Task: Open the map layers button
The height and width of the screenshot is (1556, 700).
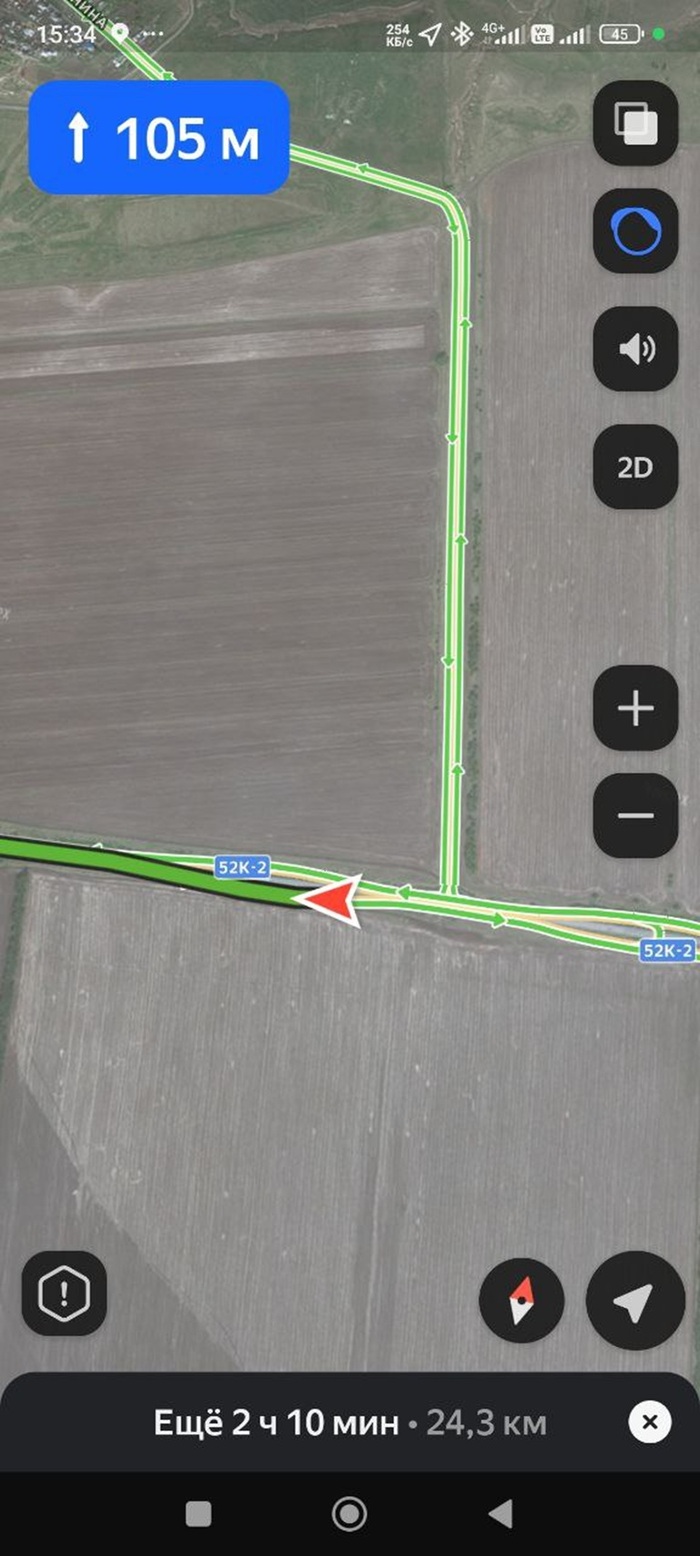Action: pos(636,123)
